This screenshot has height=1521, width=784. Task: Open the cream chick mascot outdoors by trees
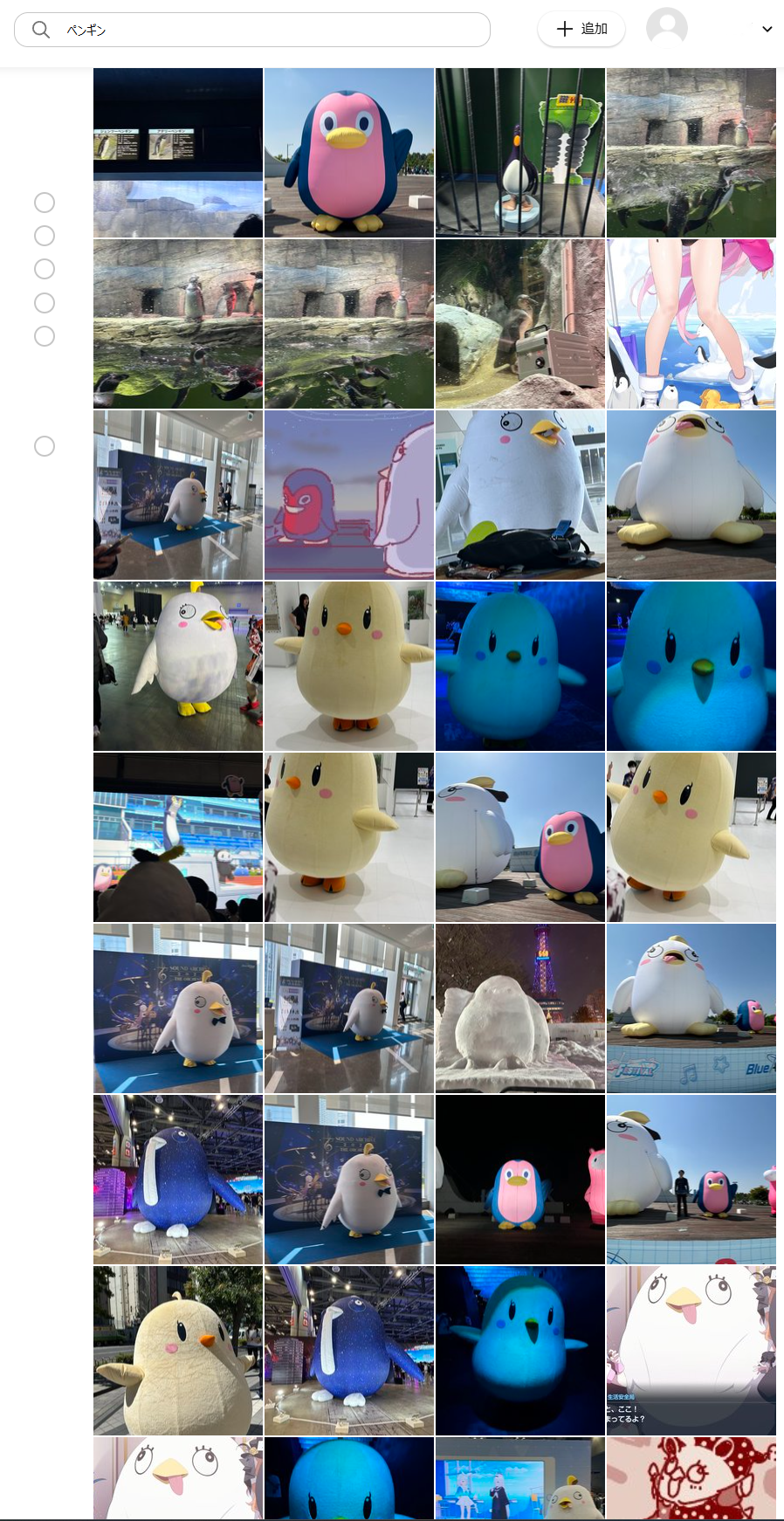click(x=177, y=1351)
